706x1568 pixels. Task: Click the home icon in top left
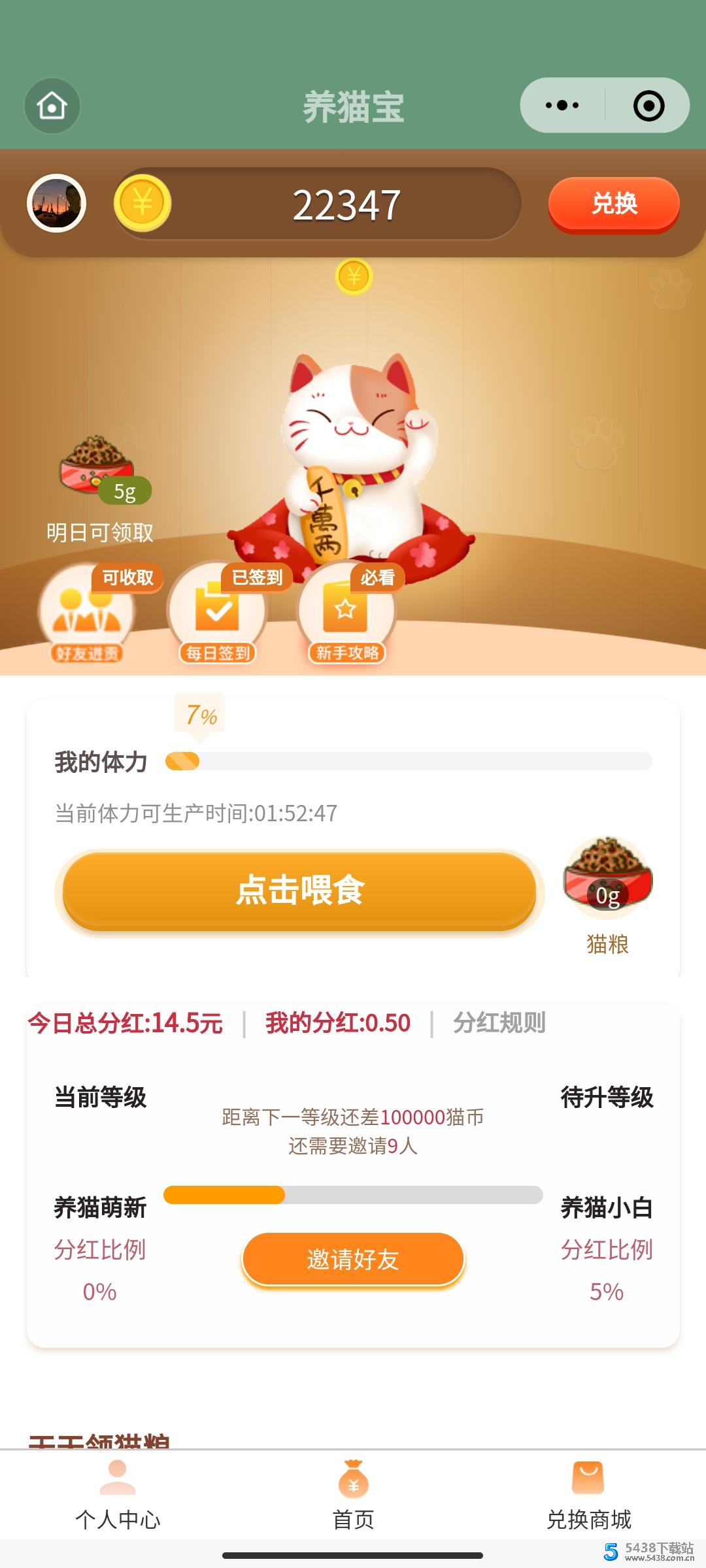[52, 105]
